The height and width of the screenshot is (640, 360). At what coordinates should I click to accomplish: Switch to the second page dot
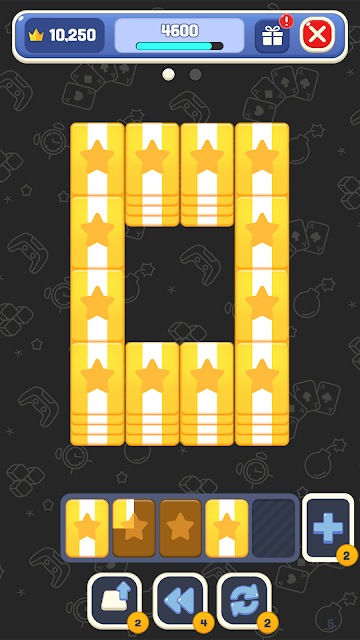coord(196,75)
